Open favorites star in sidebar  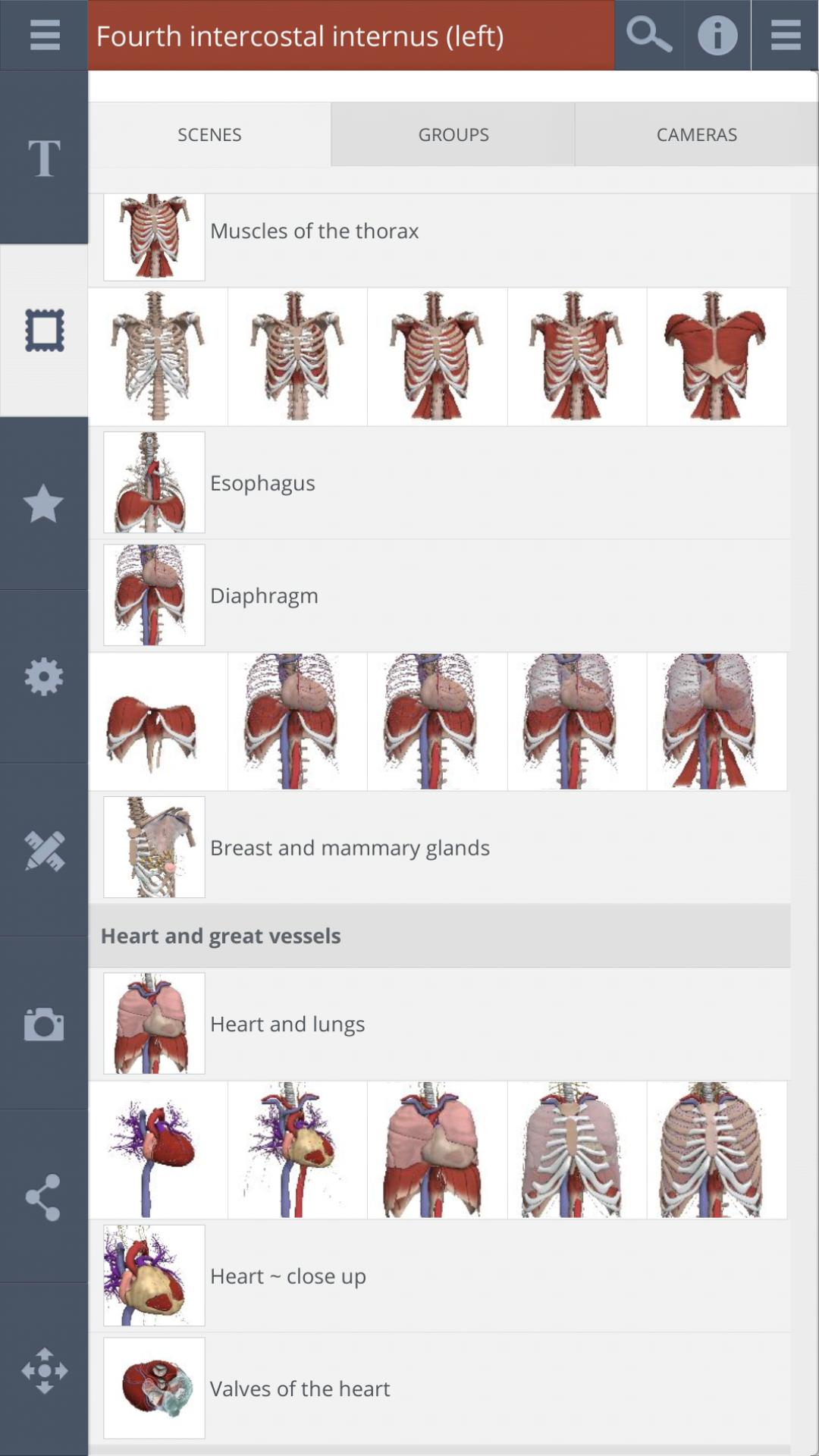pyautogui.click(x=44, y=504)
